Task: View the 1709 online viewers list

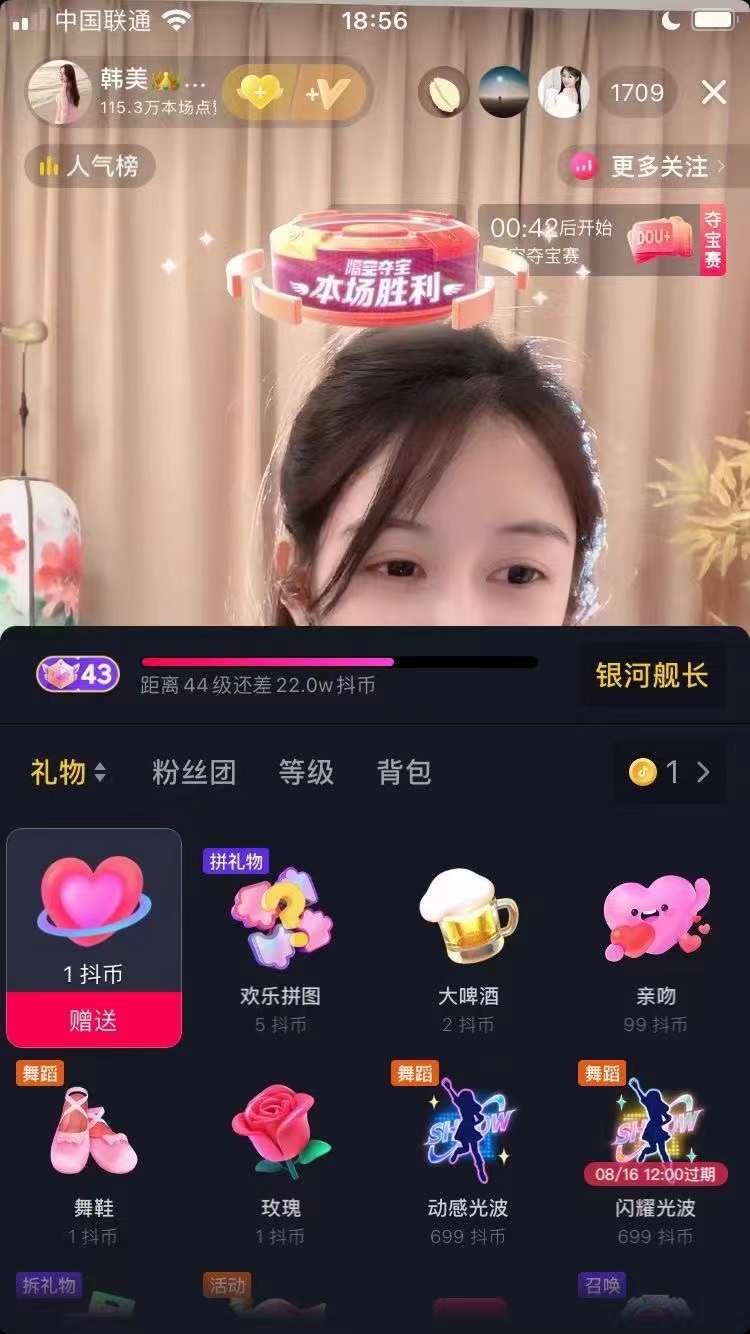Action: [637, 93]
